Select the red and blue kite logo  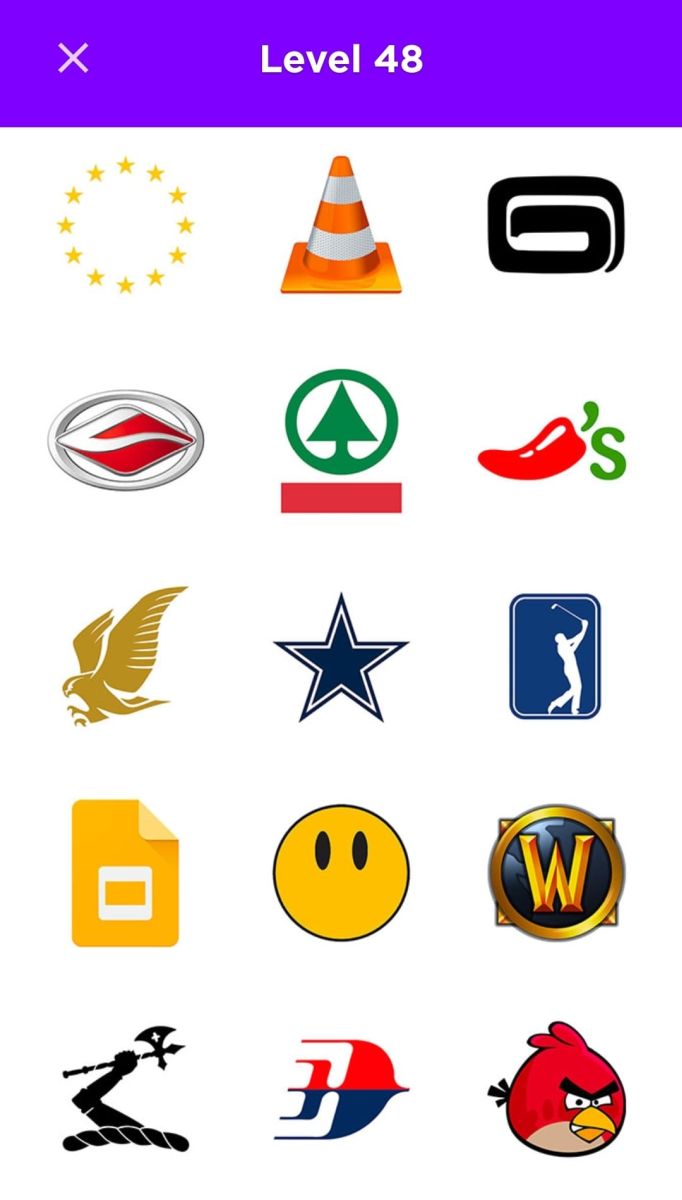tap(341, 1089)
